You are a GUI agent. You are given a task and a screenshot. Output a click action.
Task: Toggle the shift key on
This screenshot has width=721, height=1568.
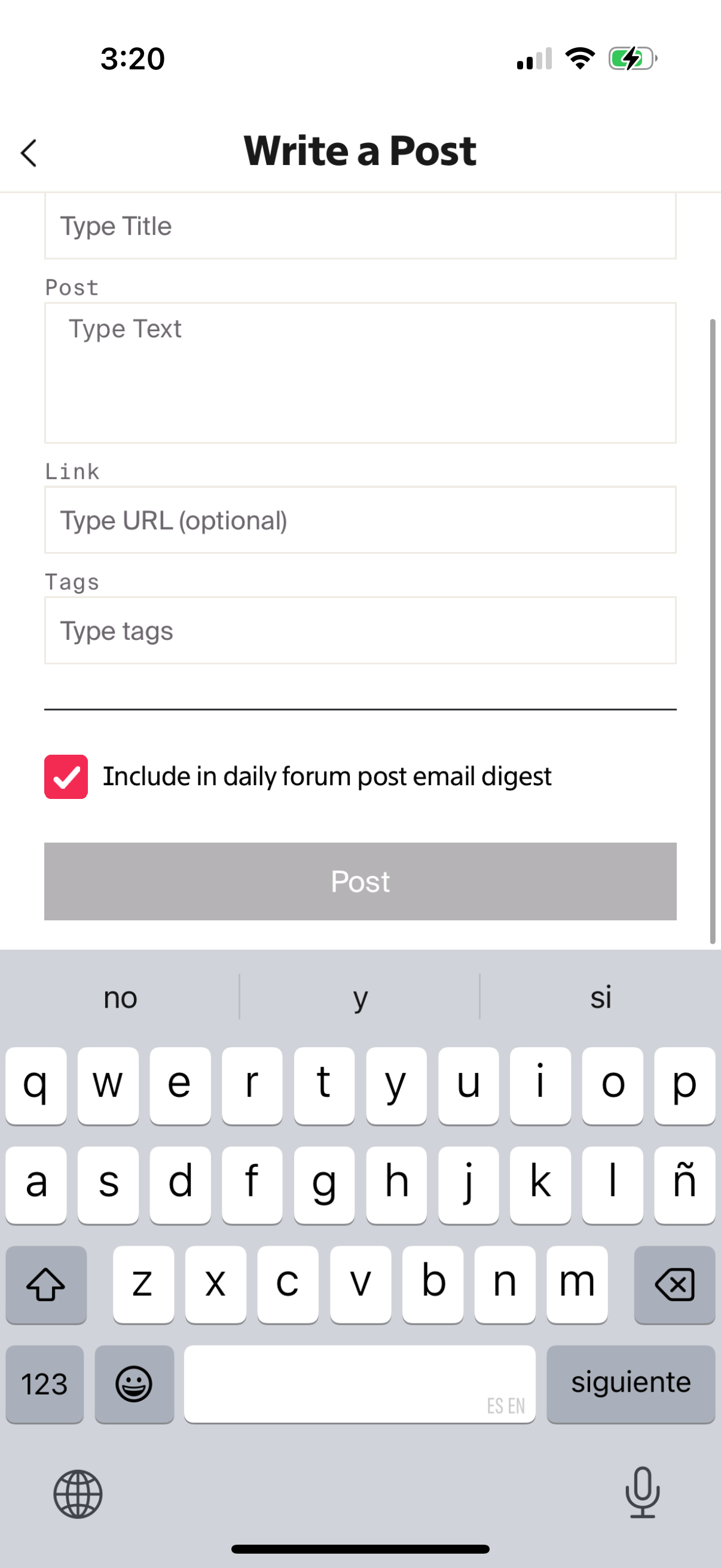point(46,1285)
